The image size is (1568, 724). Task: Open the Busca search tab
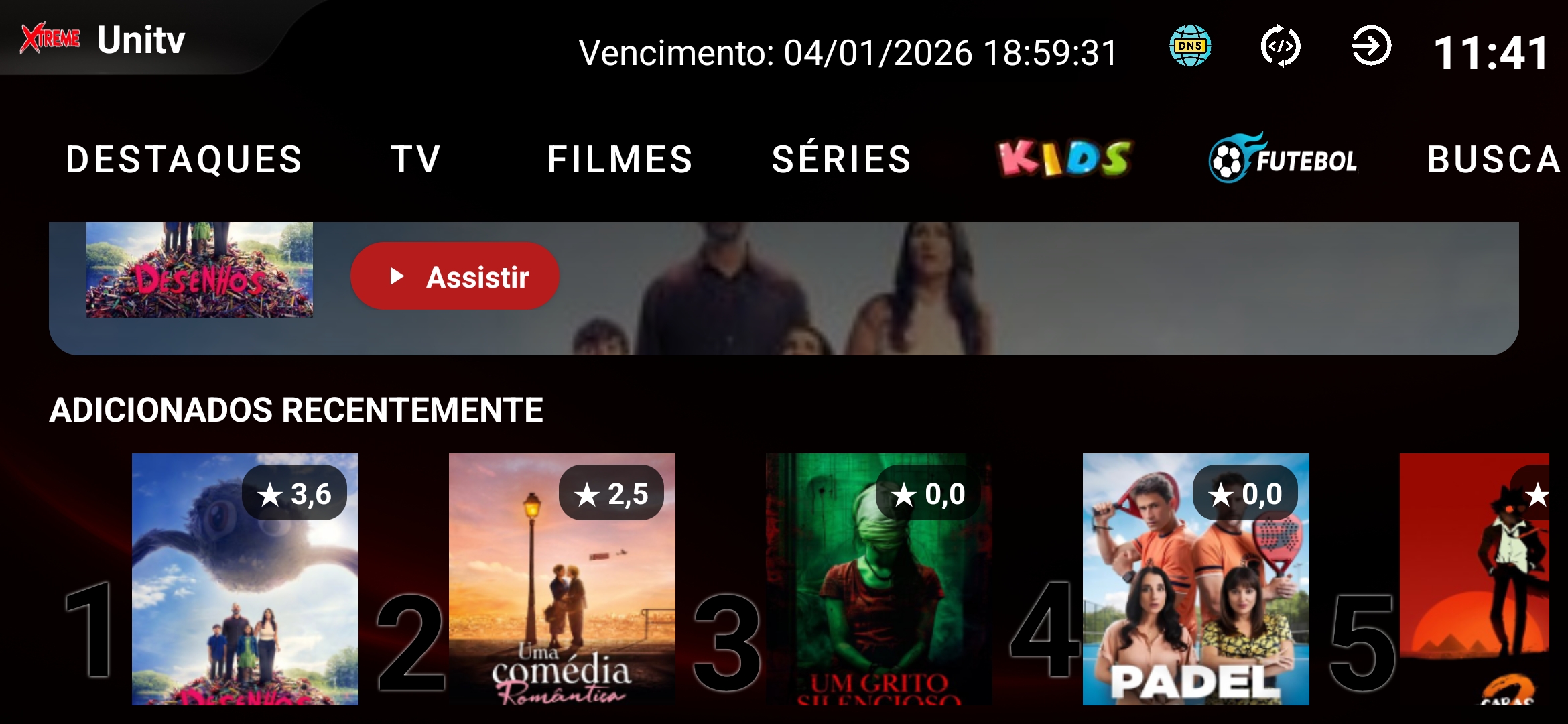1494,160
